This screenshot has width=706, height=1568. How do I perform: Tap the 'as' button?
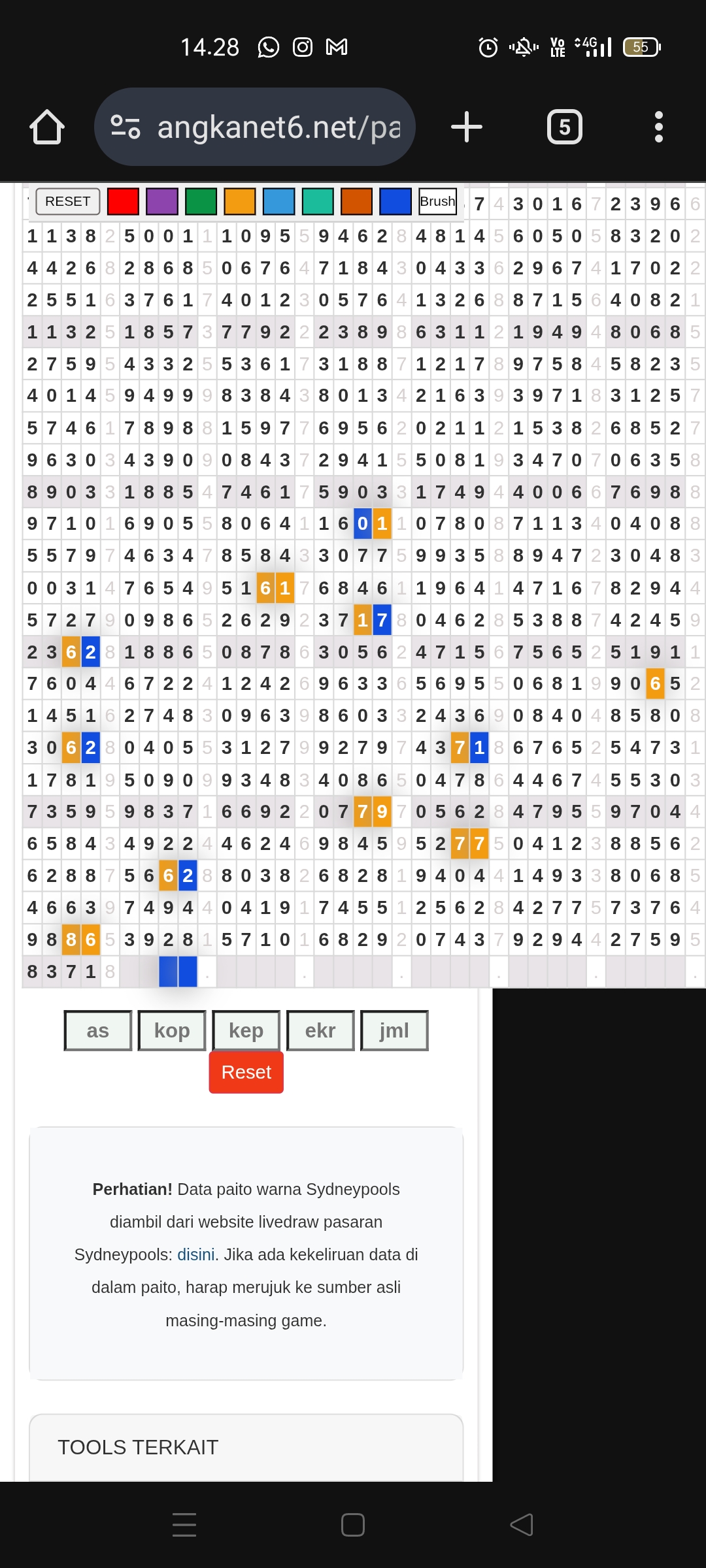pyautogui.click(x=98, y=1030)
